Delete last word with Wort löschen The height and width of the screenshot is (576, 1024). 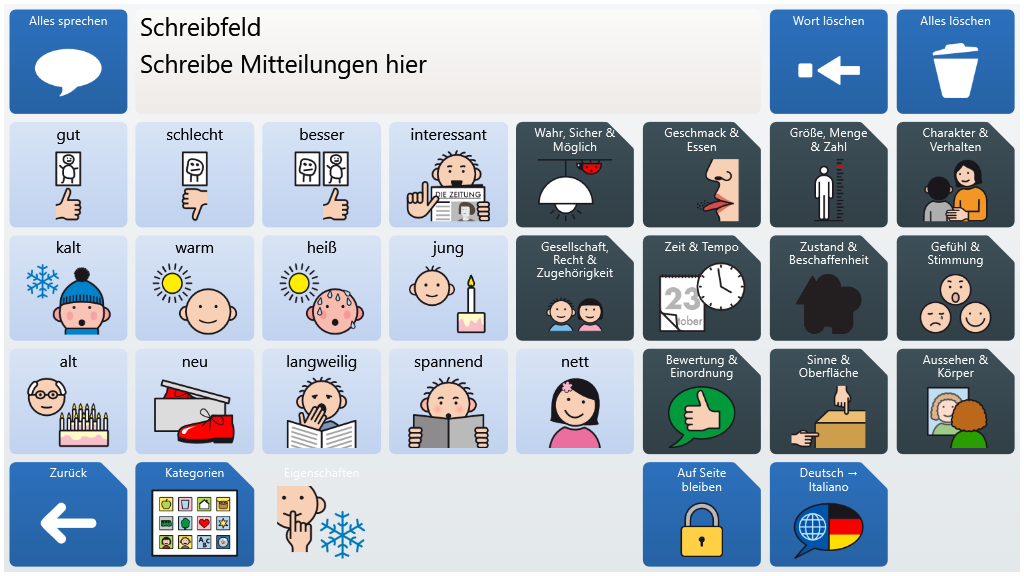828,61
